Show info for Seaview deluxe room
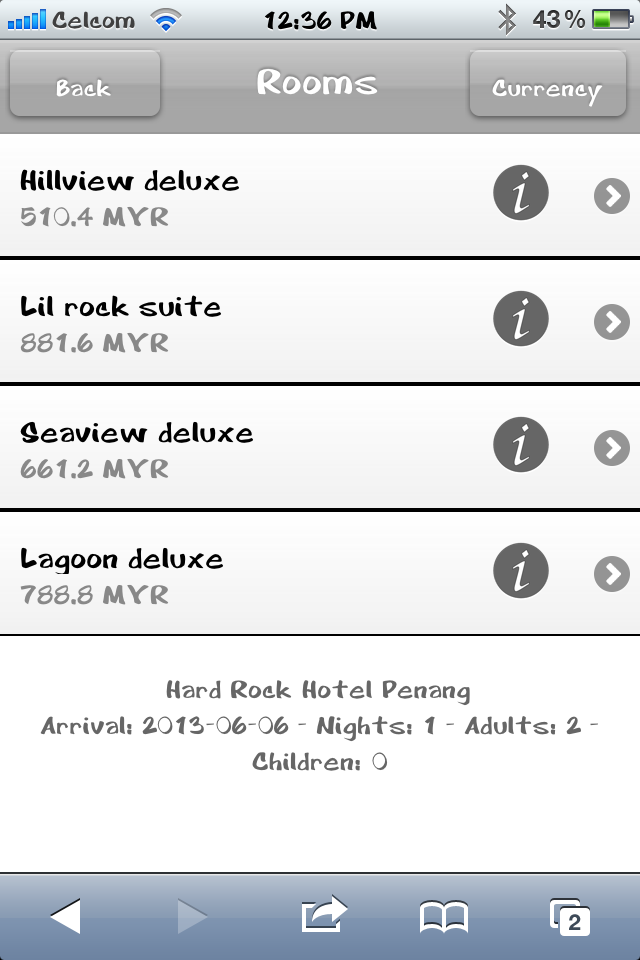The image size is (640, 960). click(x=520, y=447)
